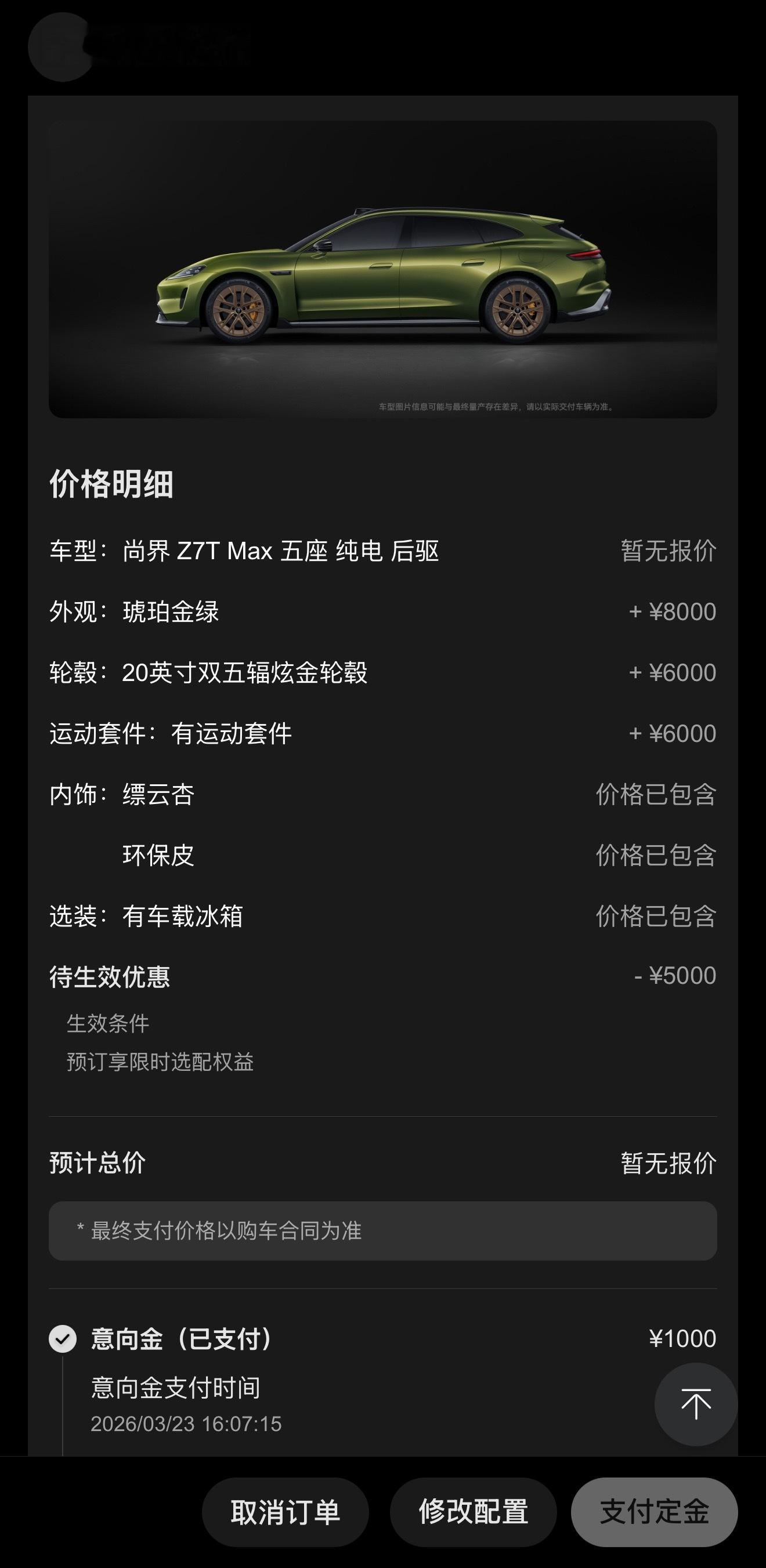Tap the 环保皮 interior material entry
The height and width of the screenshot is (1568, 766).
(157, 856)
